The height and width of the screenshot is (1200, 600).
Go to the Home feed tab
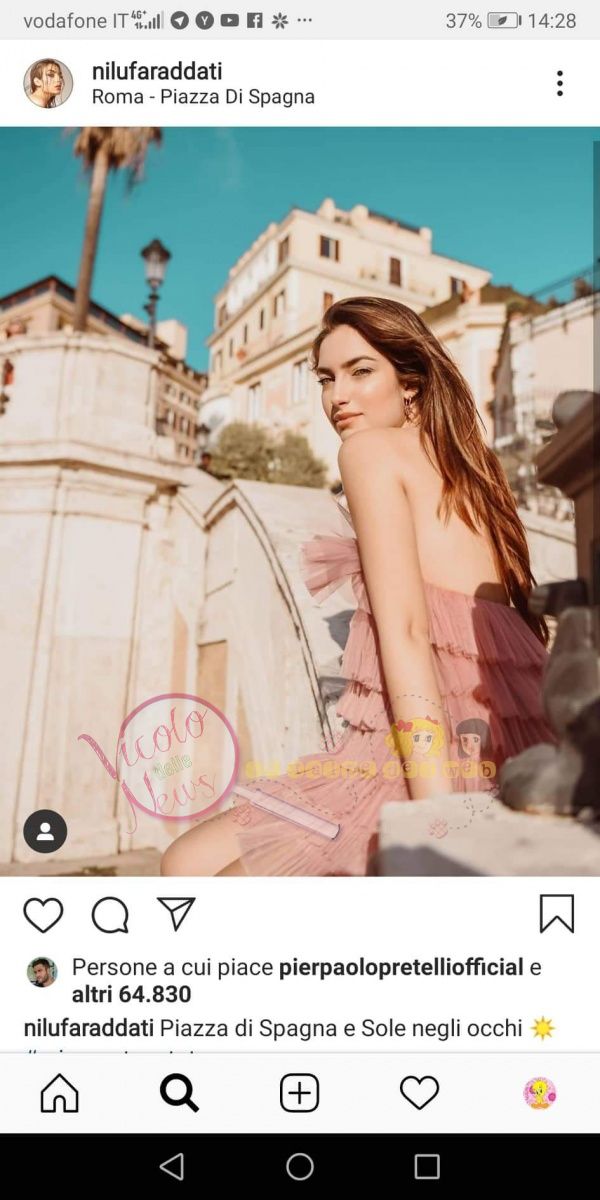click(59, 1093)
